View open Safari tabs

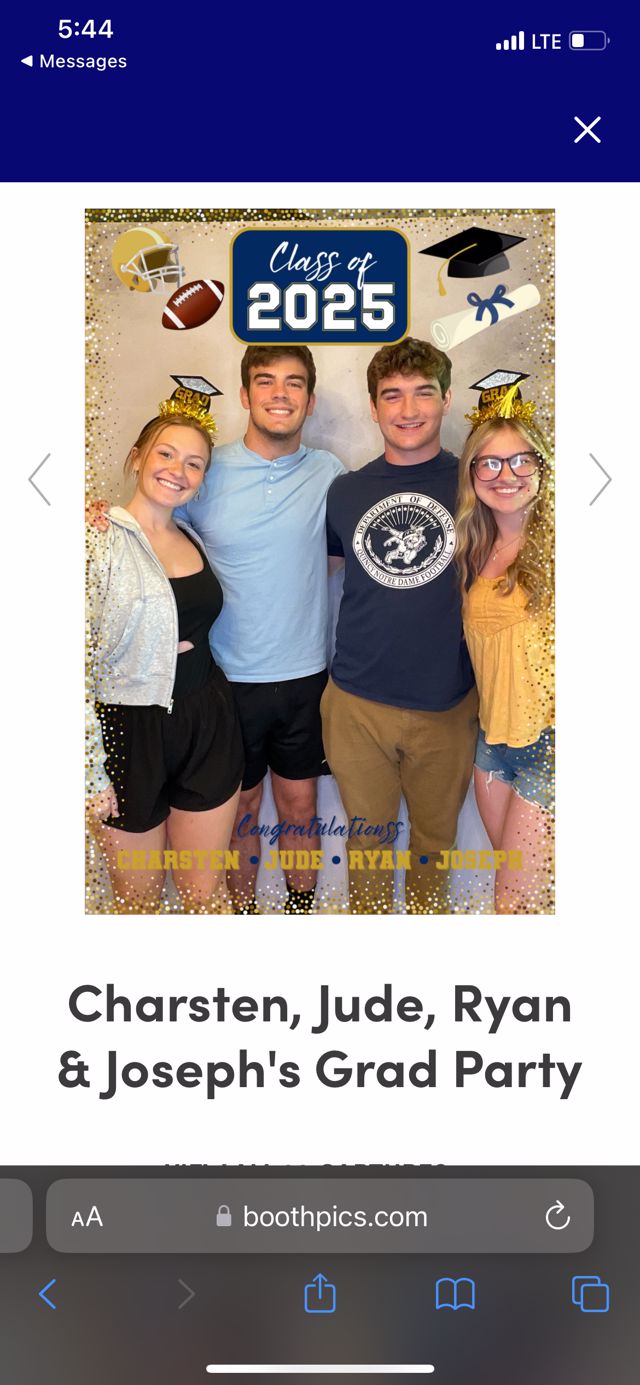click(x=590, y=1294)
